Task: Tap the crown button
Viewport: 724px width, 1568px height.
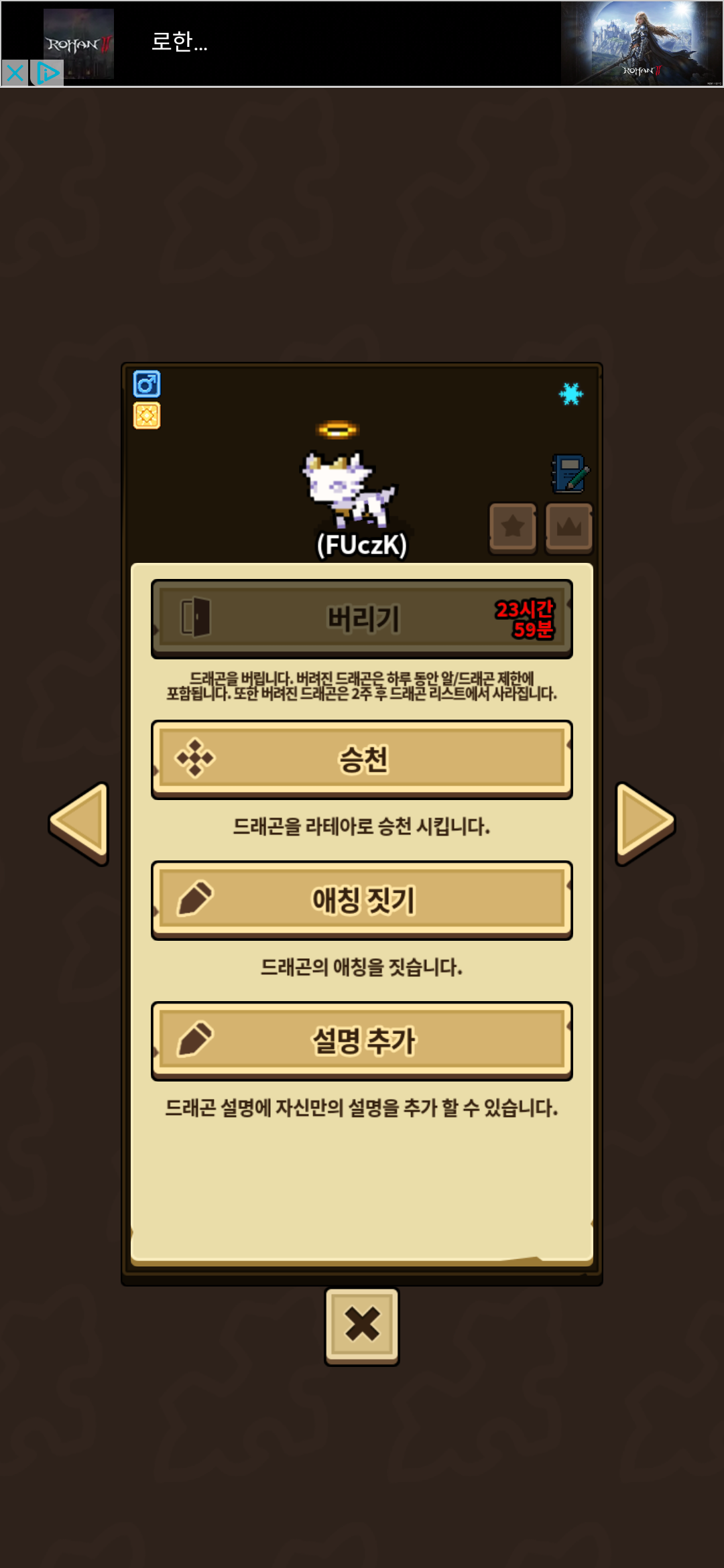Action: (x=569, y=527)
